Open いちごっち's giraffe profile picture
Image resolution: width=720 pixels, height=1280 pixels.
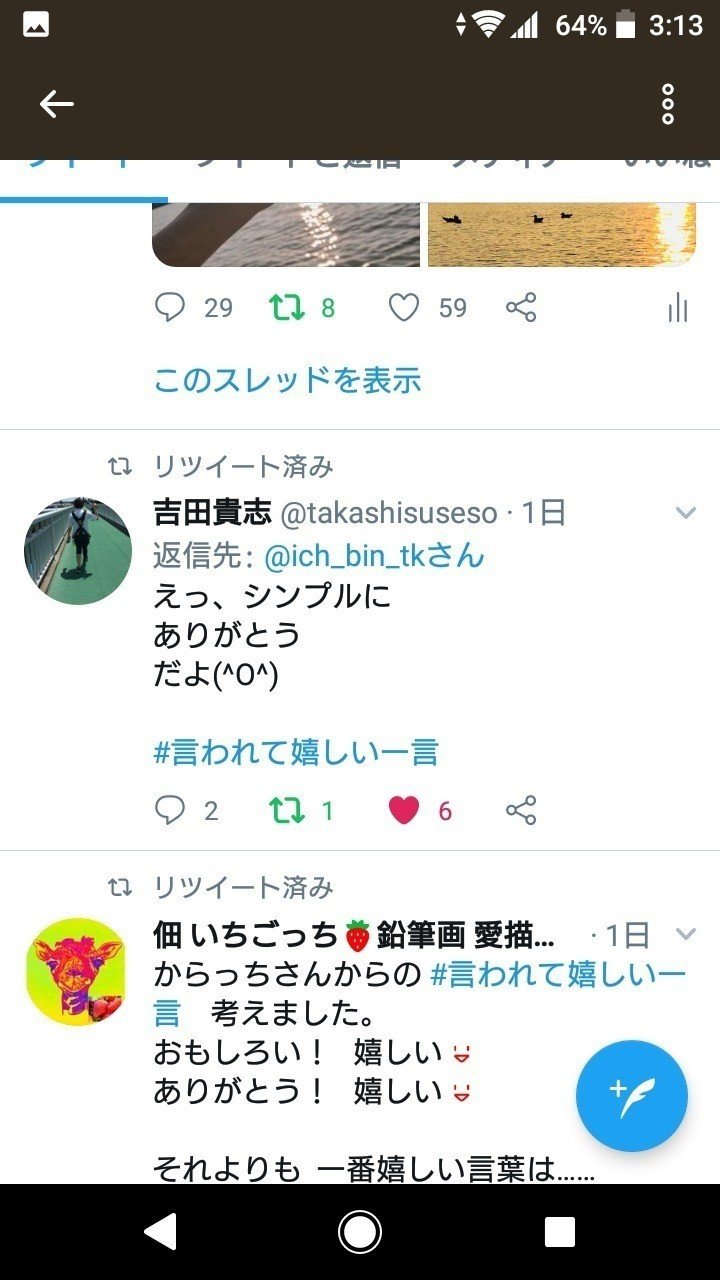(x=77, y=971)
